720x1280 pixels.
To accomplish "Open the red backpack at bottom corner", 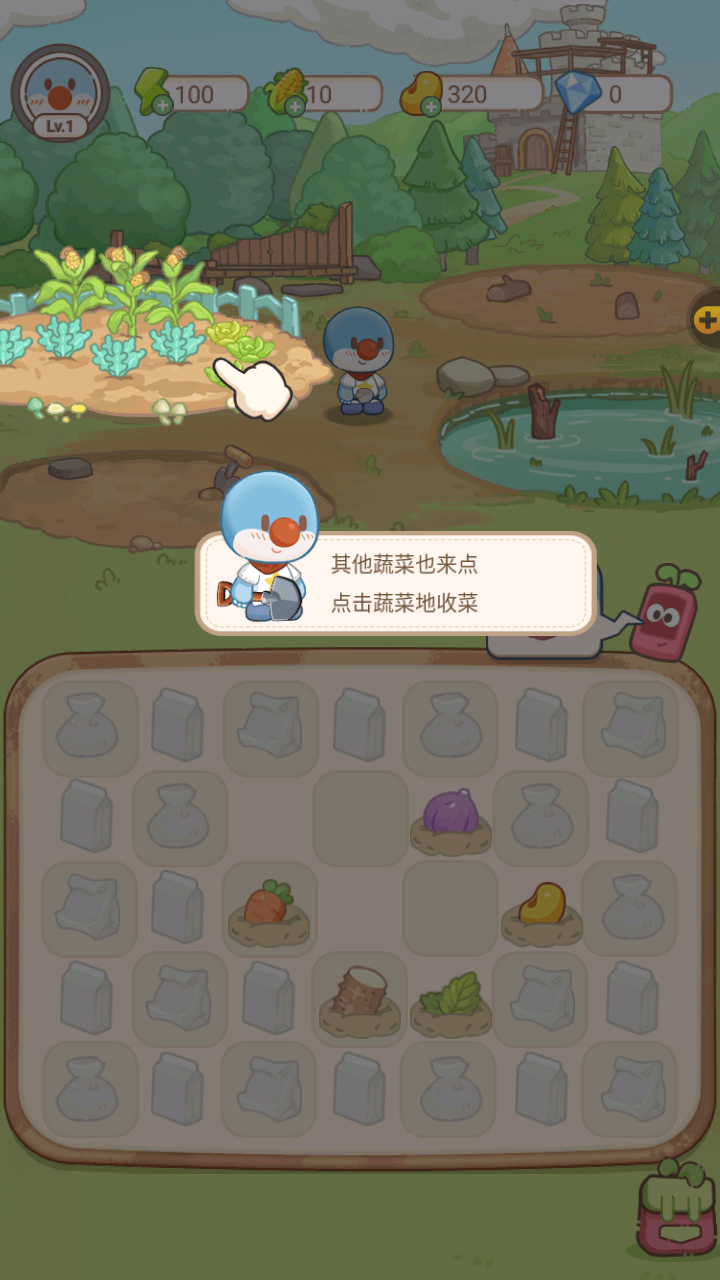I will pyautogui.click(x=676, y=1210).
